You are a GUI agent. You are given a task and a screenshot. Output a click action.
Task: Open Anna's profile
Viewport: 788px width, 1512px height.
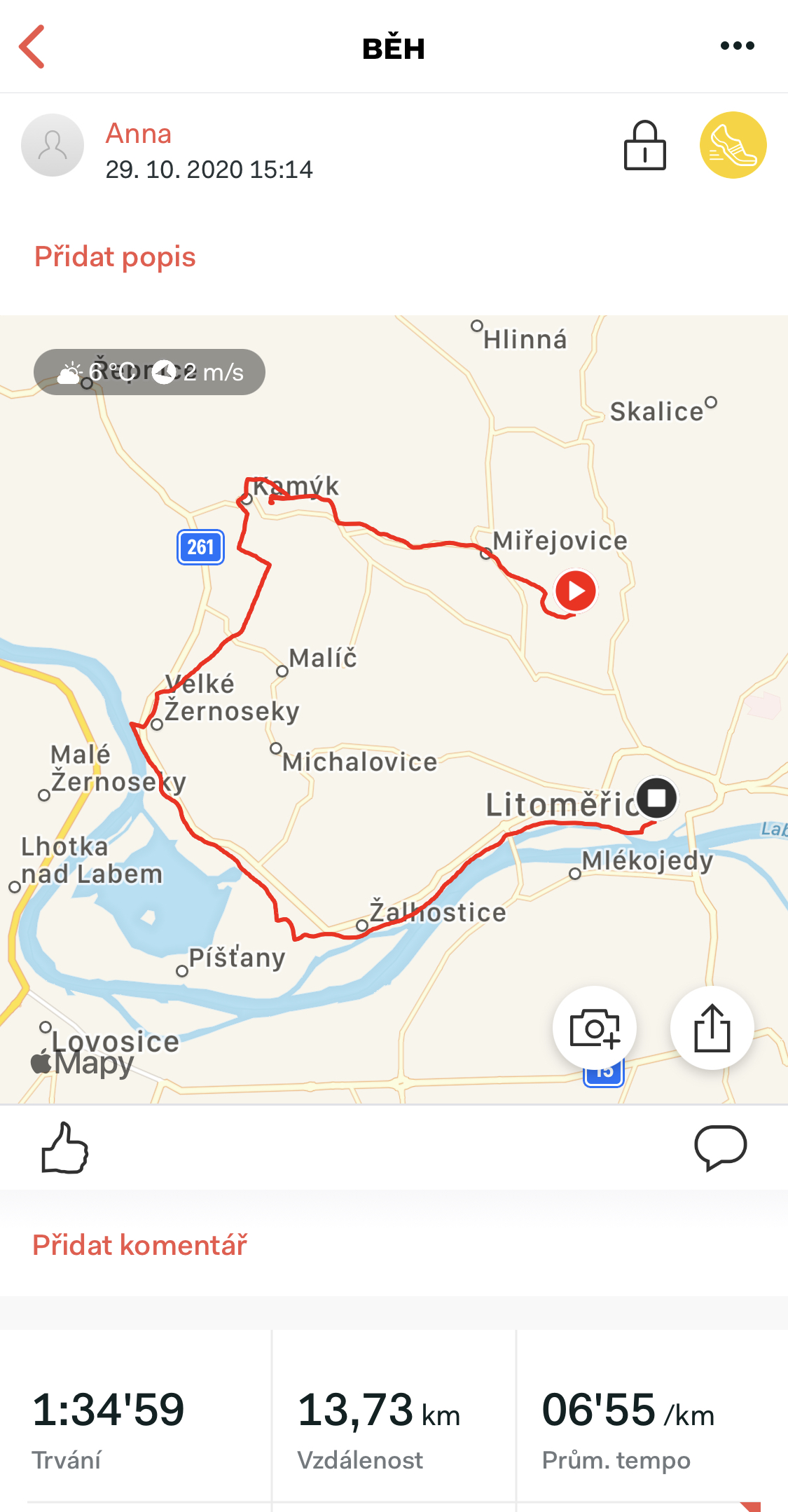coord(139,133)
